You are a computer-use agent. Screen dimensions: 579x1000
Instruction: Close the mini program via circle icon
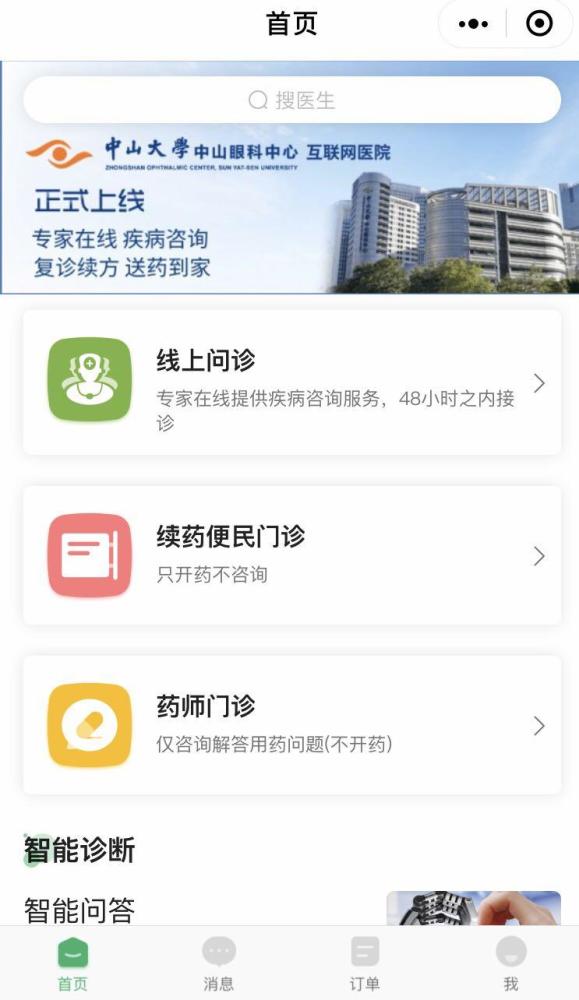[x=539, y=24]
